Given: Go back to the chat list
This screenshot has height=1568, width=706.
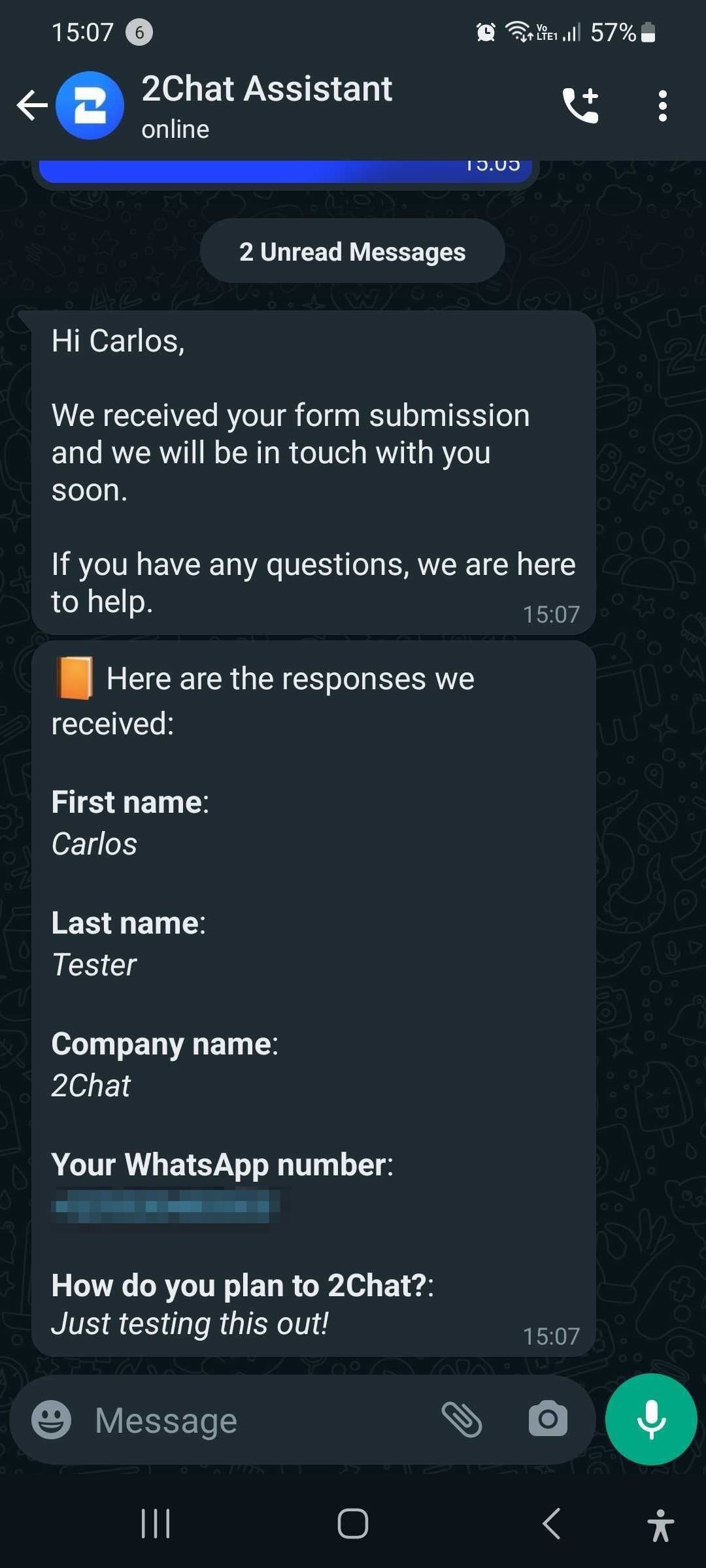Looking at the screenshot, I should (x=33, y=105).
